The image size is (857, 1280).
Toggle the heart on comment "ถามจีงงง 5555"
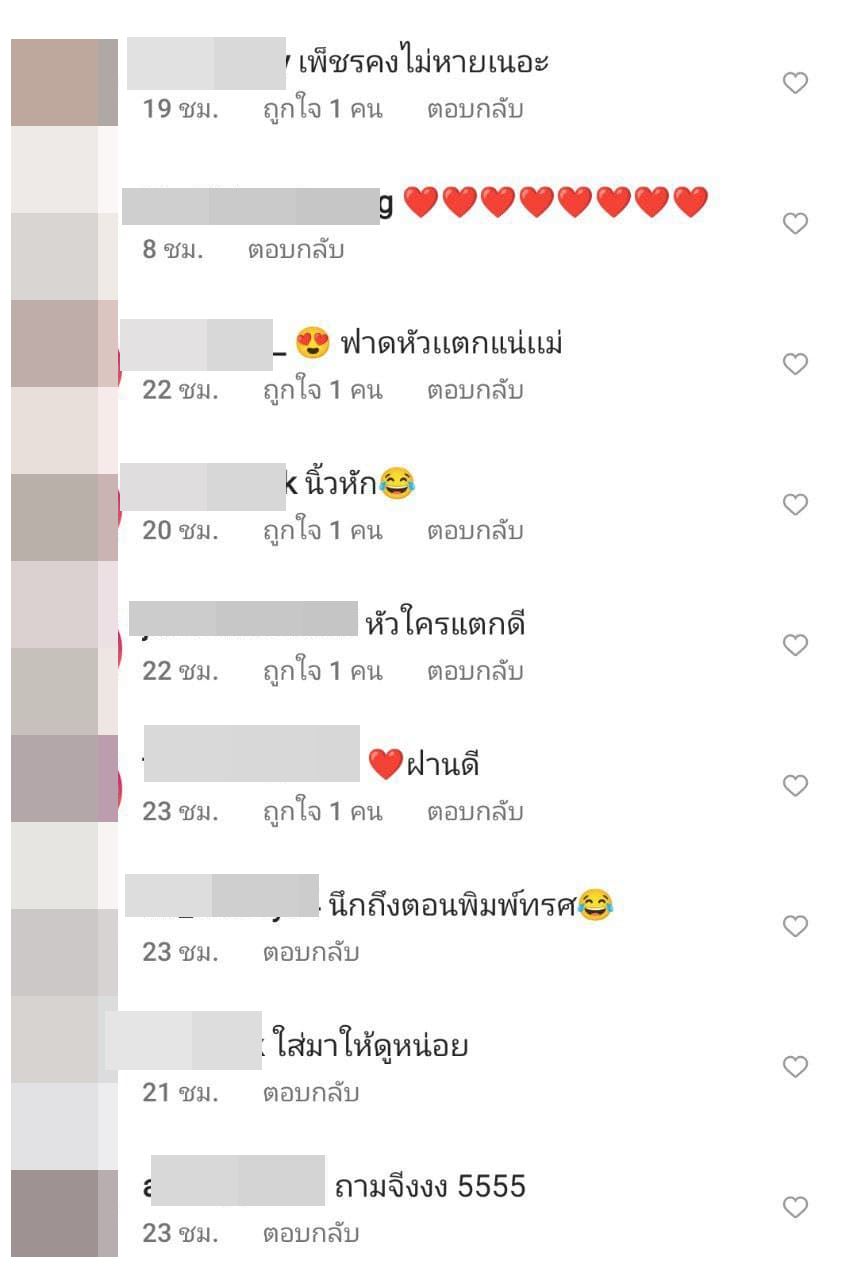pyautogui.click(x=795, y=1205)
